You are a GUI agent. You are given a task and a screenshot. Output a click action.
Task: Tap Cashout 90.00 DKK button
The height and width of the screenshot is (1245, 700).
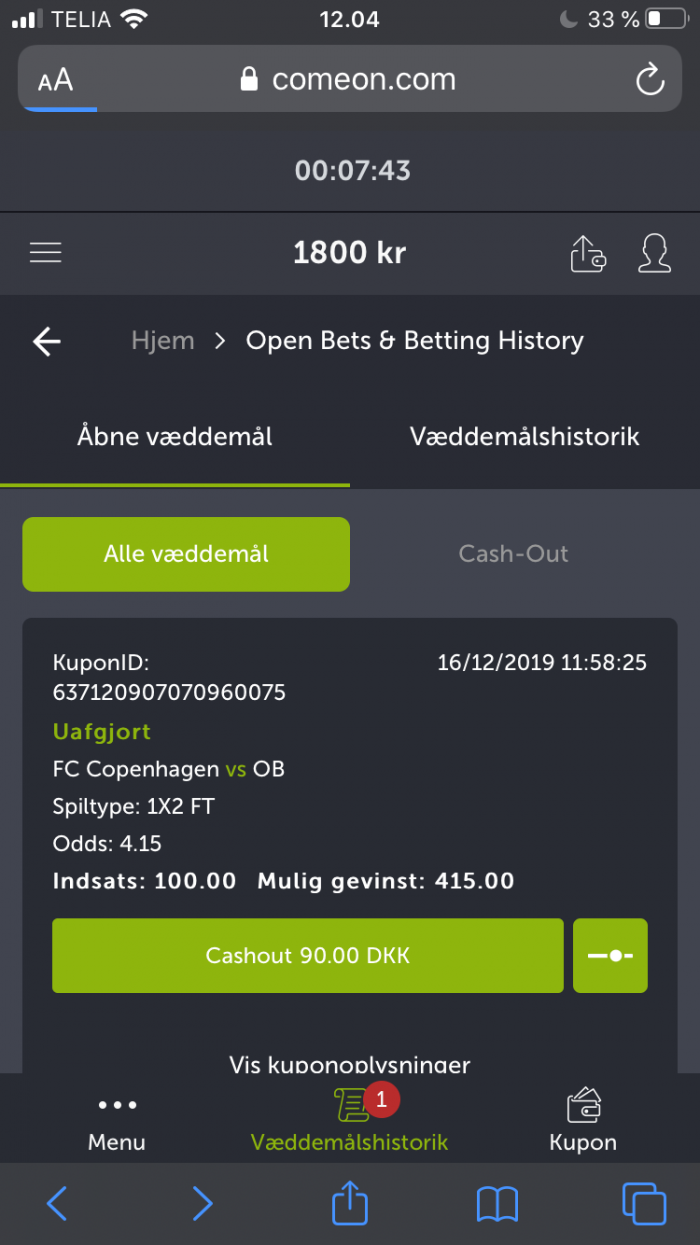(x=308, y=956)
